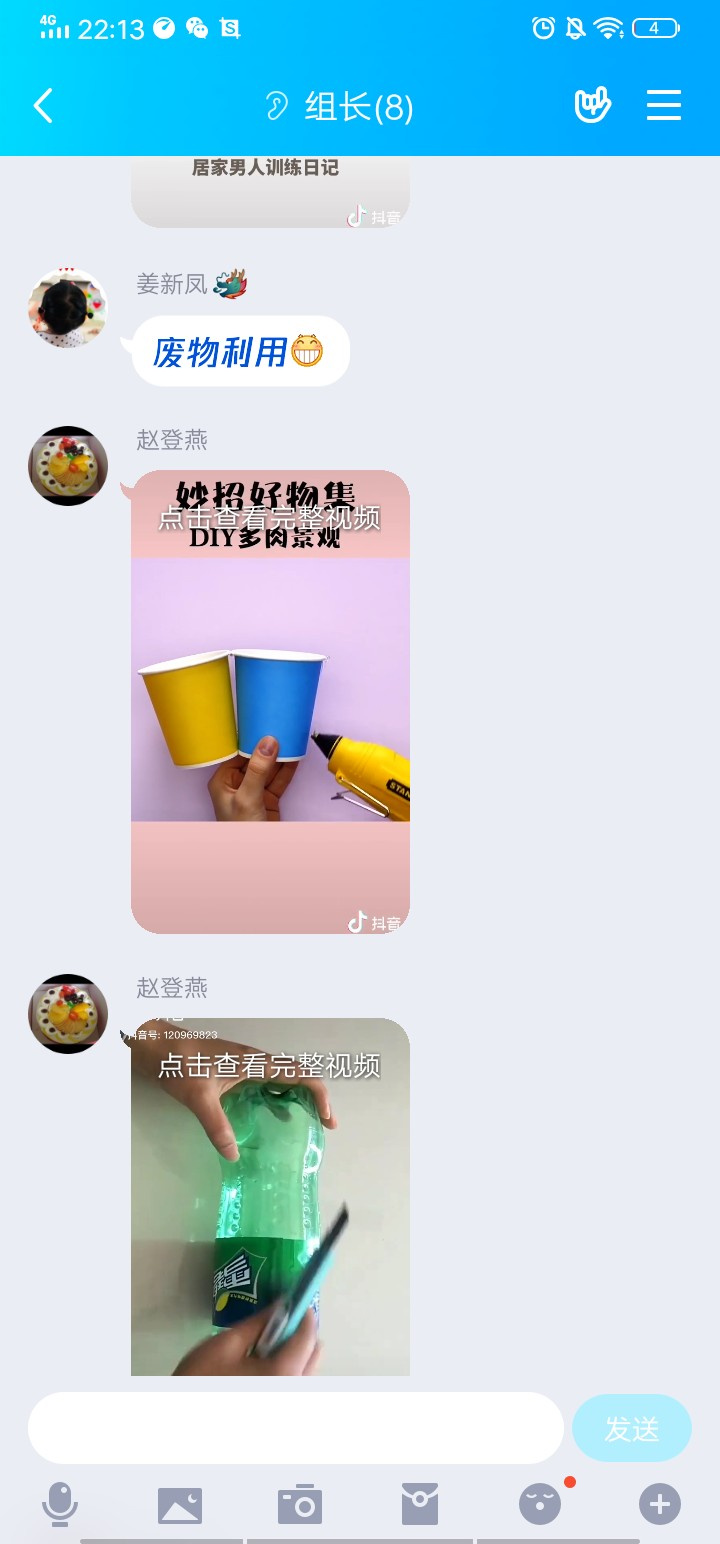Go back from the 组长 group chat

(43, 106)
